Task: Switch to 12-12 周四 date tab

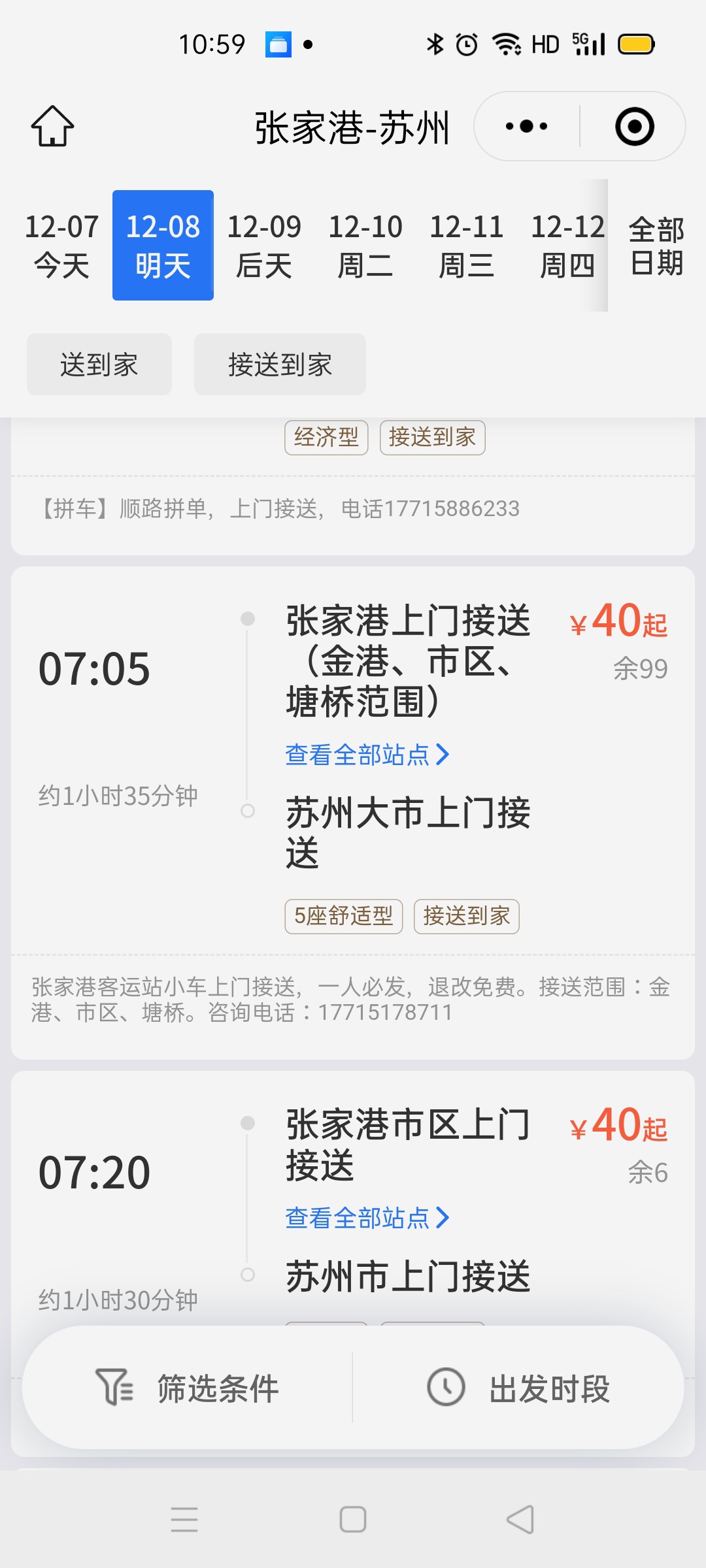Action: click(x=567, y=246)
